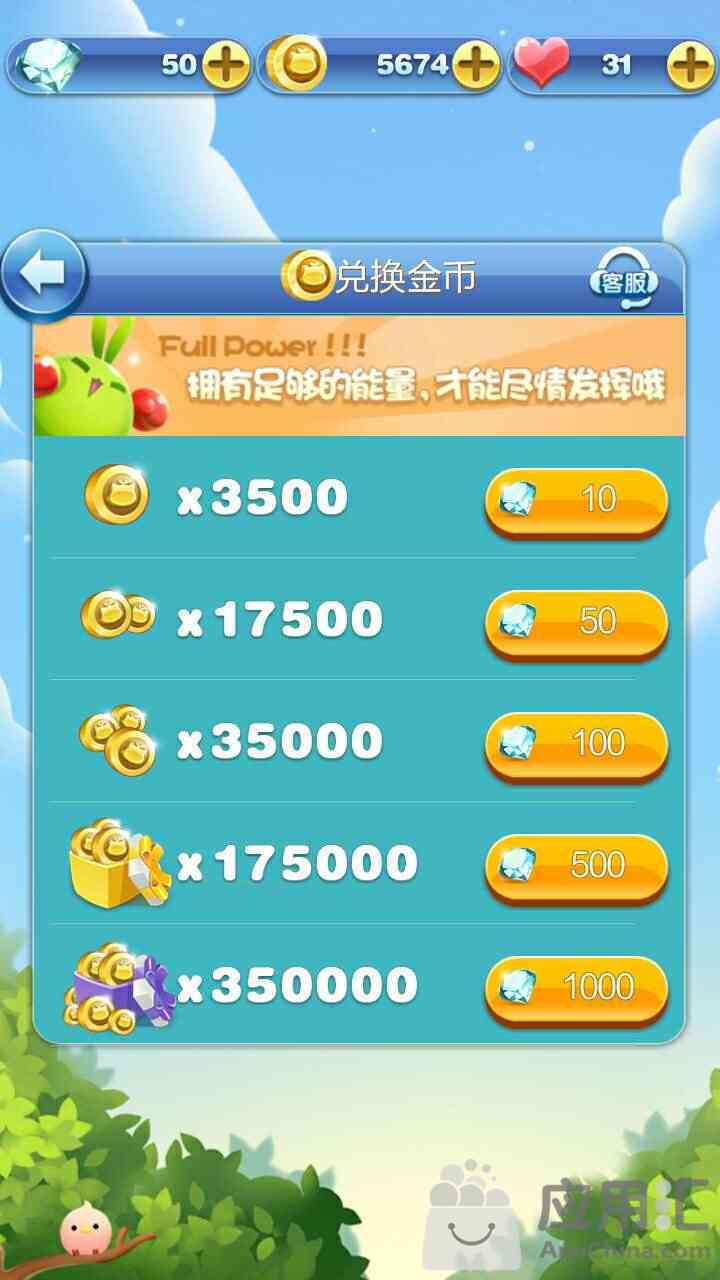
Task: Get 175000 coins for 500 diamonds
Action: pyautogui.click(x=576, y=865)
